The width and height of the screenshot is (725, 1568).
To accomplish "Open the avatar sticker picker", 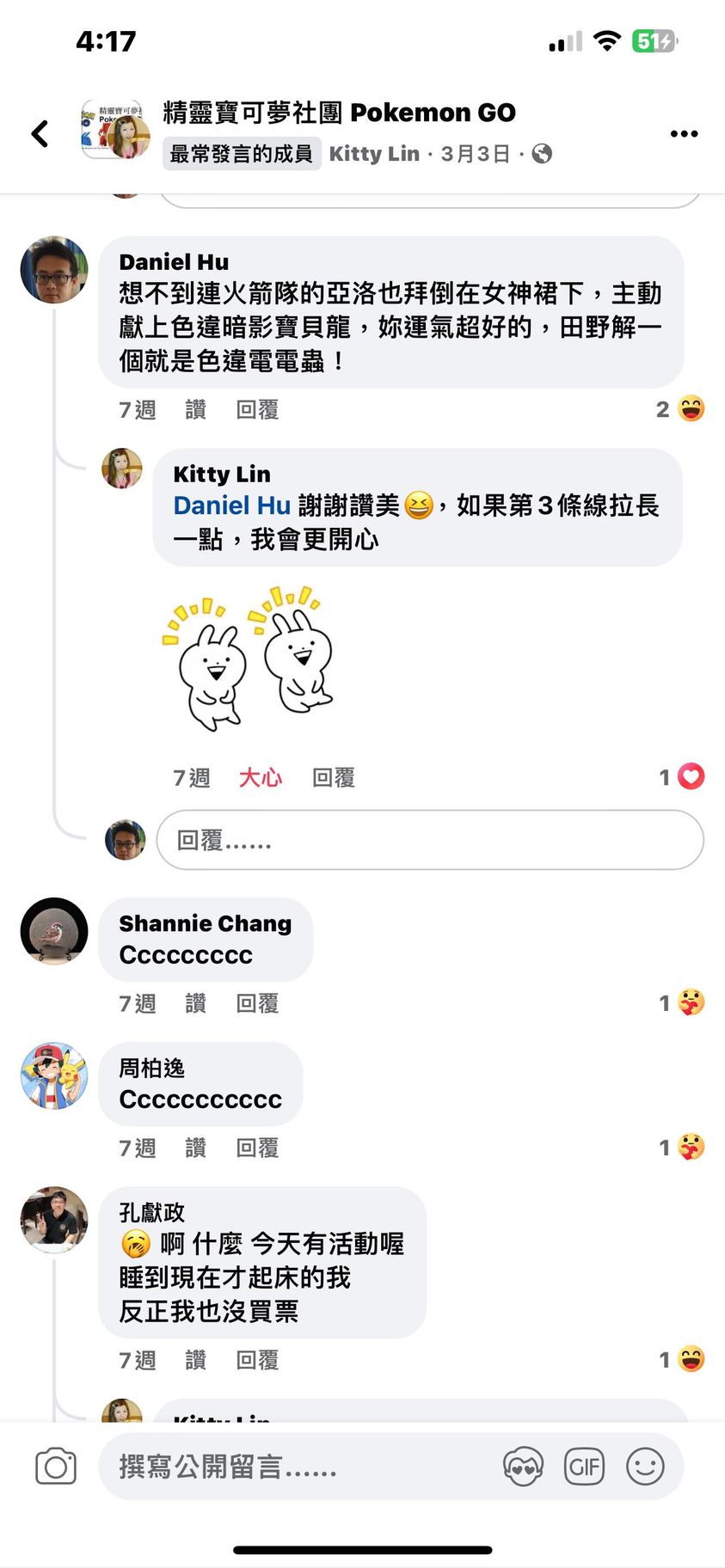I will click(x=523, y=1467).
